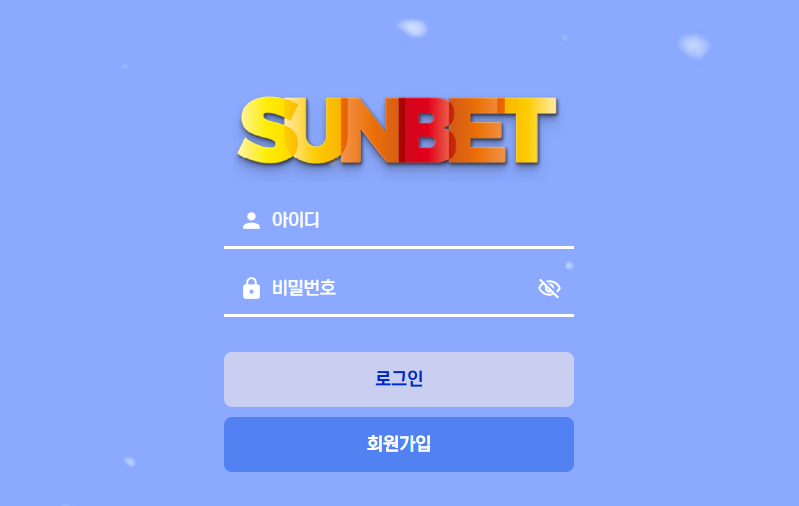The height and width of the screenshot is (506, 799).
Task: Tap the 로그인 button
Action: pos(398,379)
